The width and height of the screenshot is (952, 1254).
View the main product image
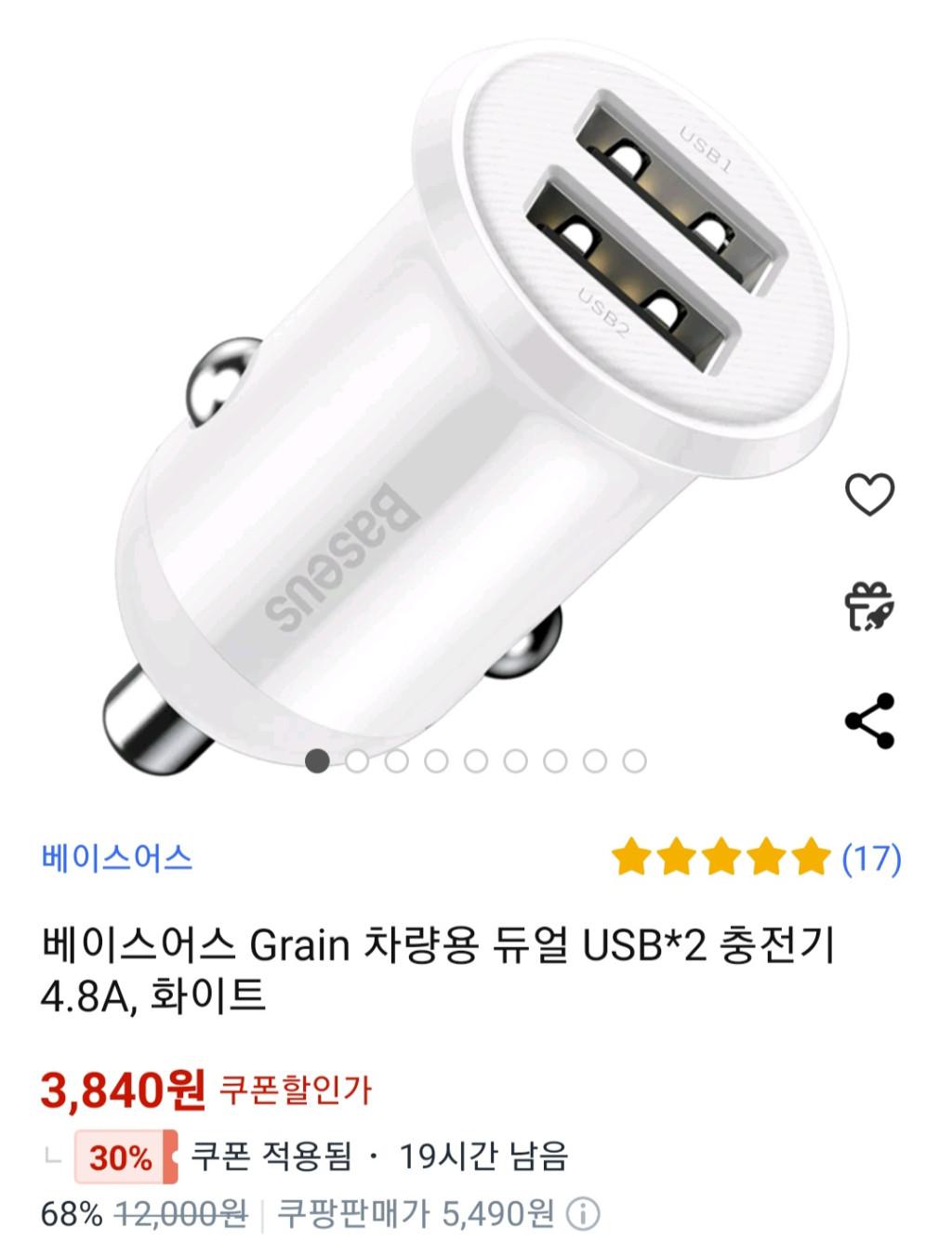point(474,390)
